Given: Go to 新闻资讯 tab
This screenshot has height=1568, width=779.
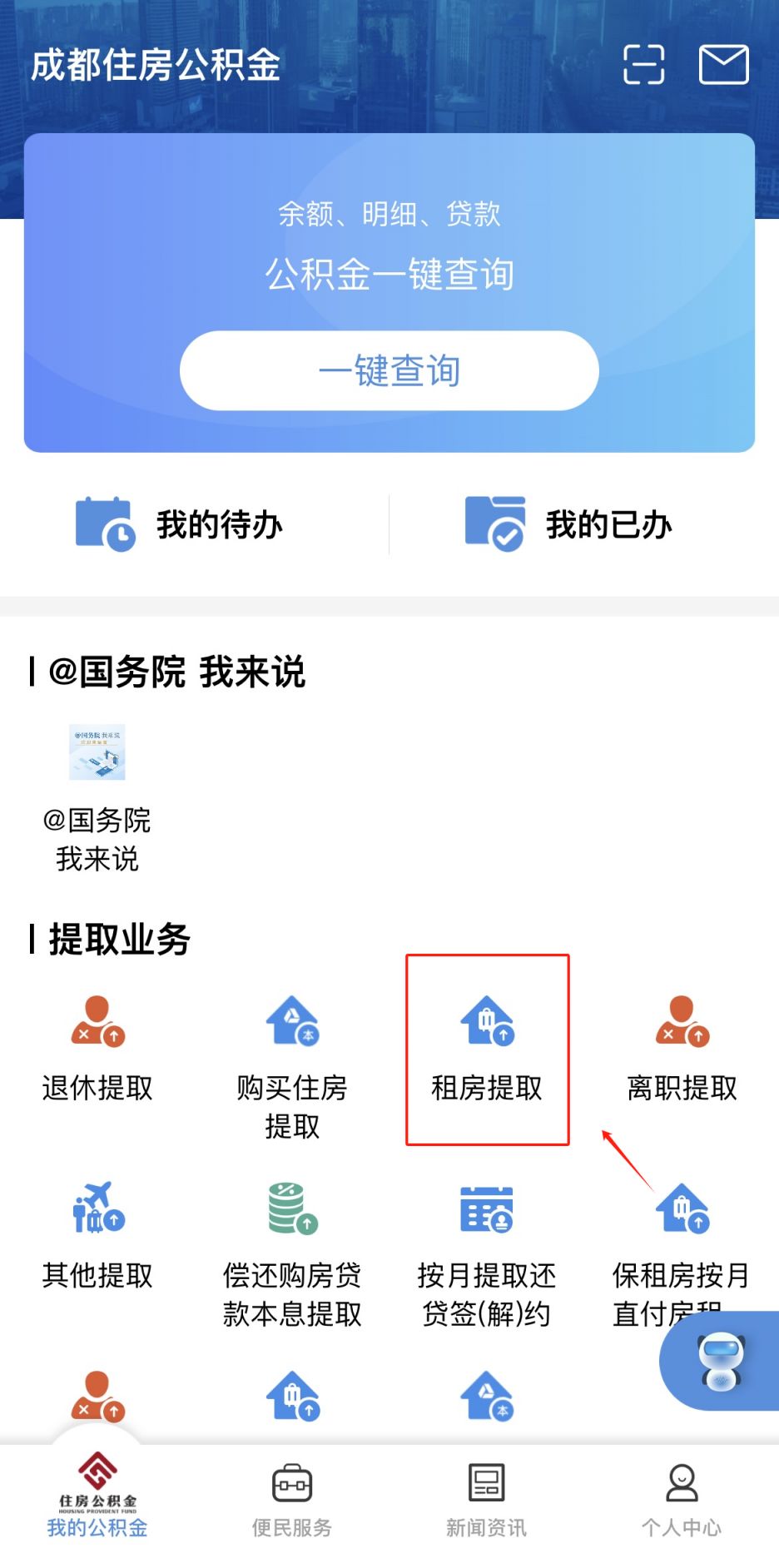Looking at the screenshot, I should click(487, 1498).
